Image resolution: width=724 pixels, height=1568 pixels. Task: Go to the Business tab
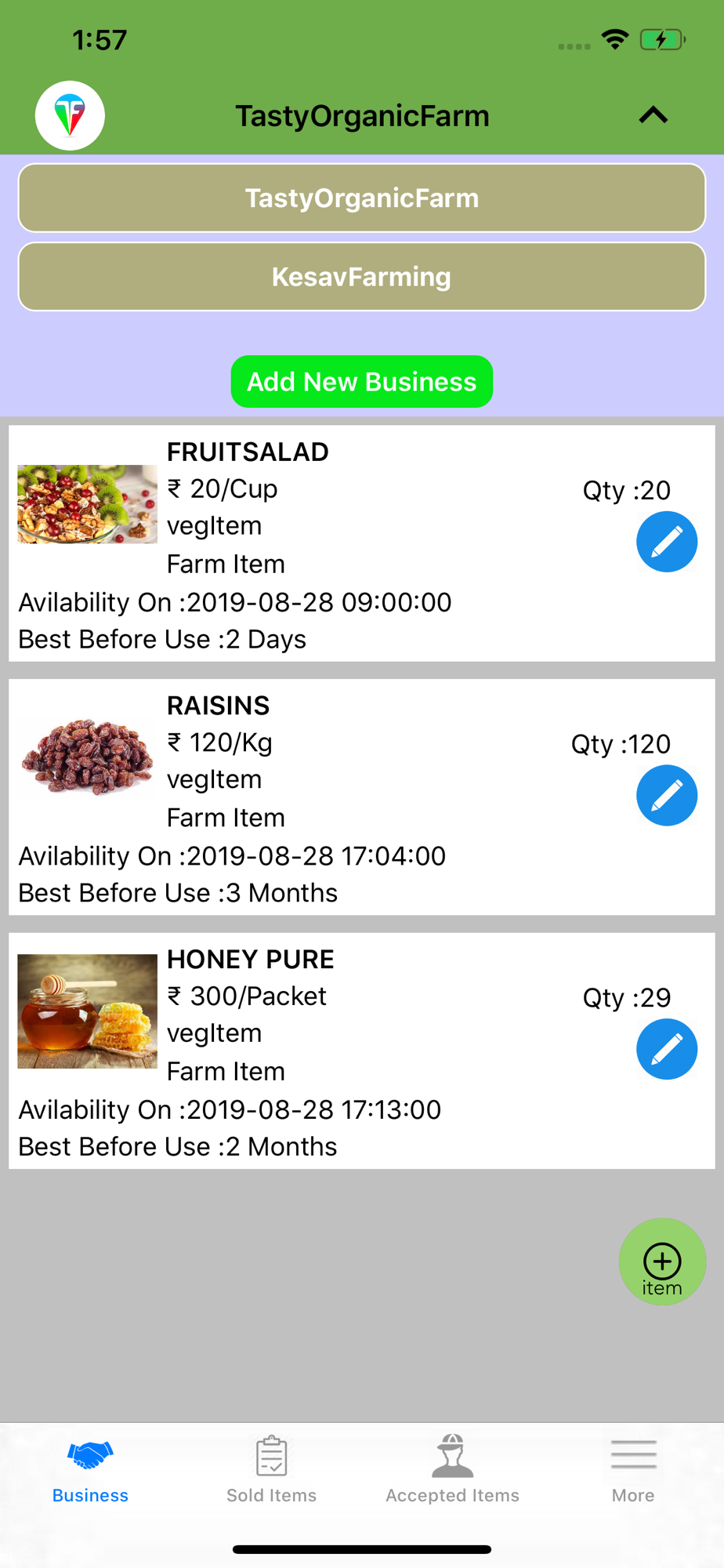(90, 1469)
